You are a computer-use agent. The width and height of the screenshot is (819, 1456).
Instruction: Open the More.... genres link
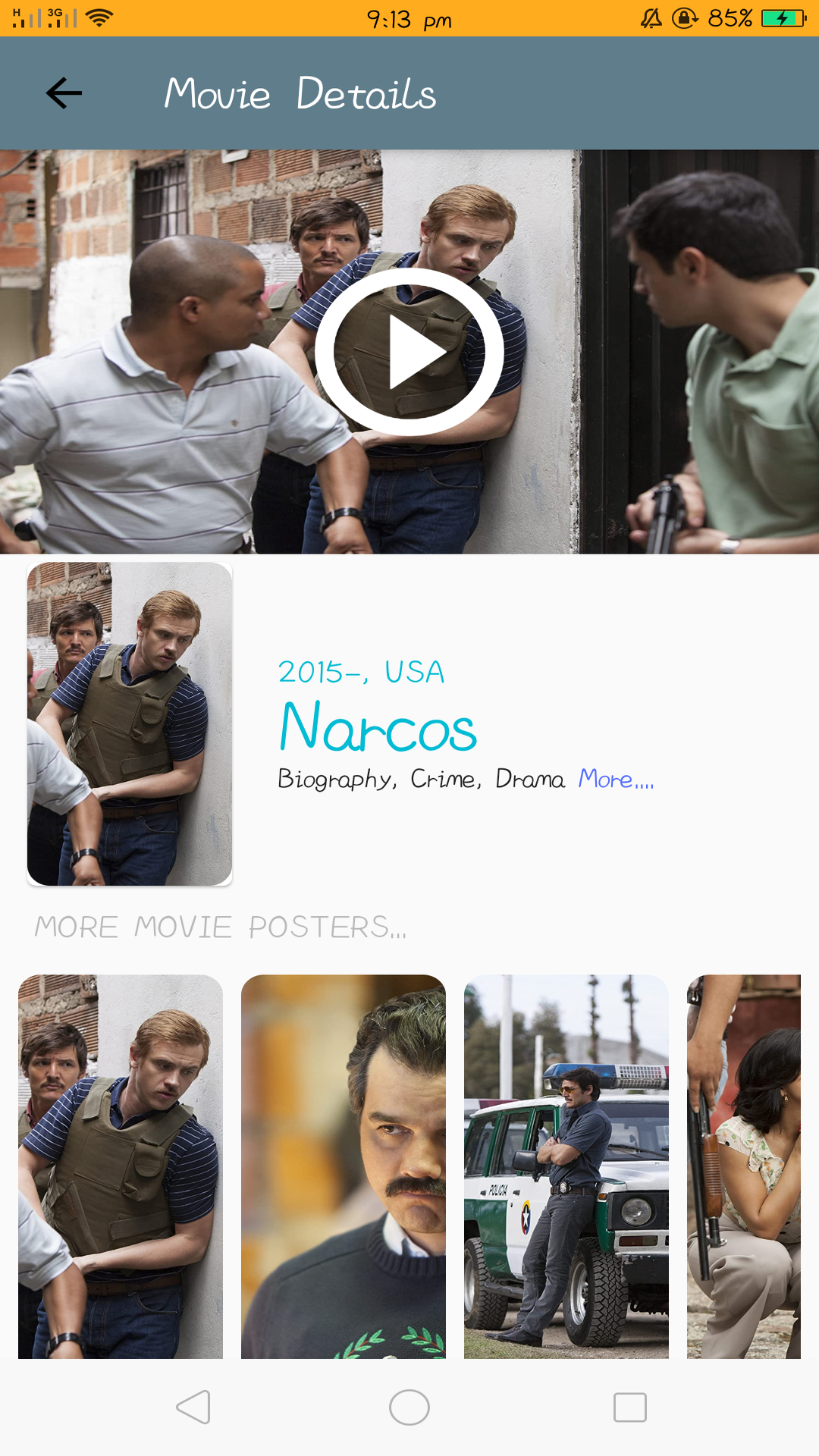click(x=616, y=779)
